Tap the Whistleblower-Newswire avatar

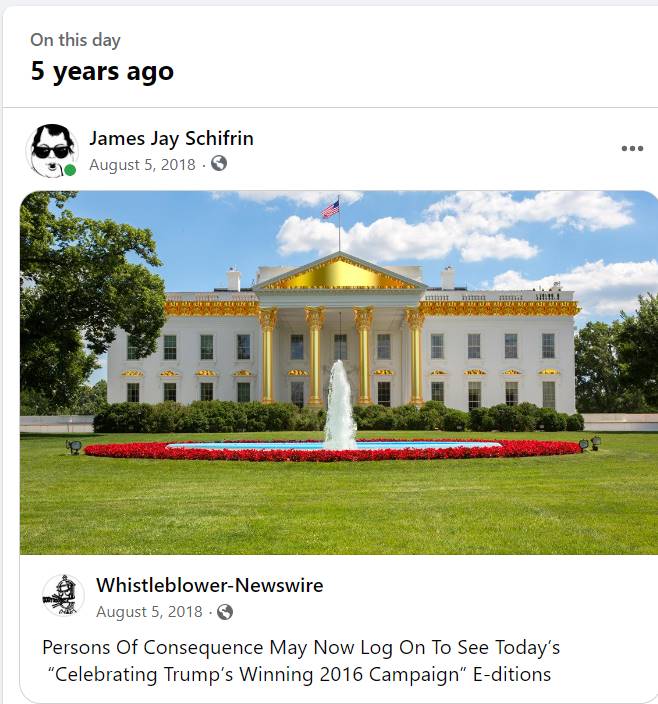[x=63, y=595]
